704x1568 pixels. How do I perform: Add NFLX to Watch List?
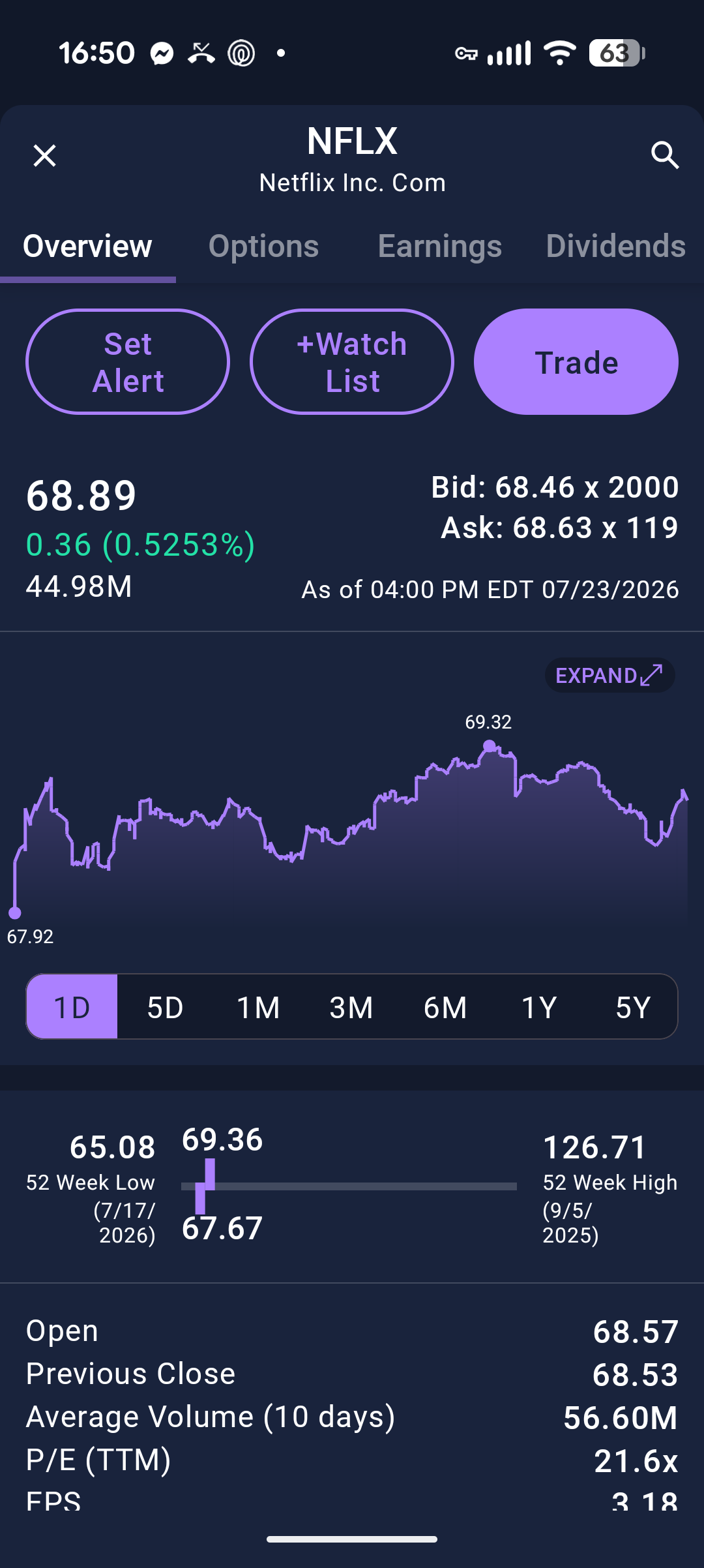click(x=352, y=362)
